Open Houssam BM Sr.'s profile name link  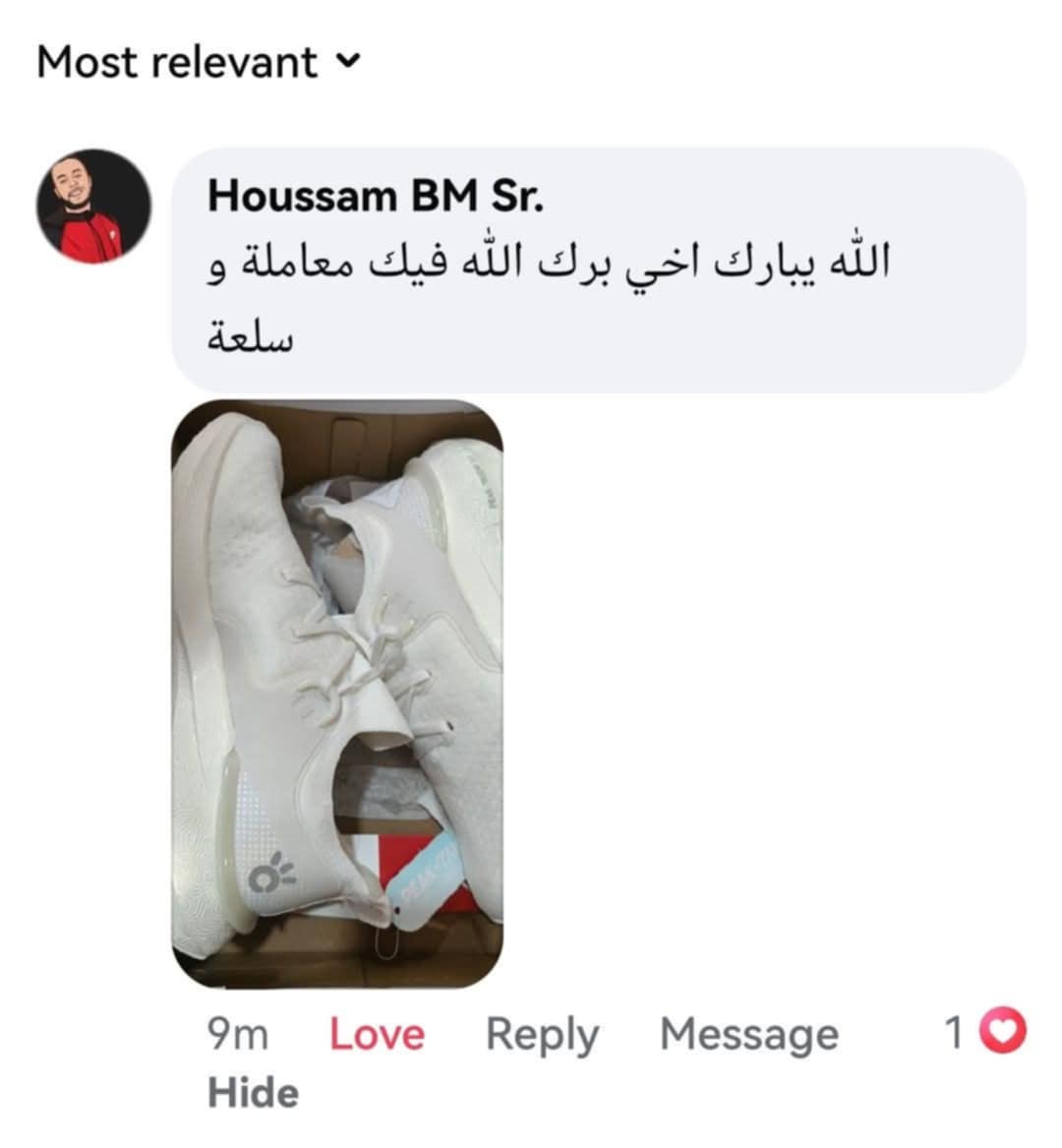375,197
